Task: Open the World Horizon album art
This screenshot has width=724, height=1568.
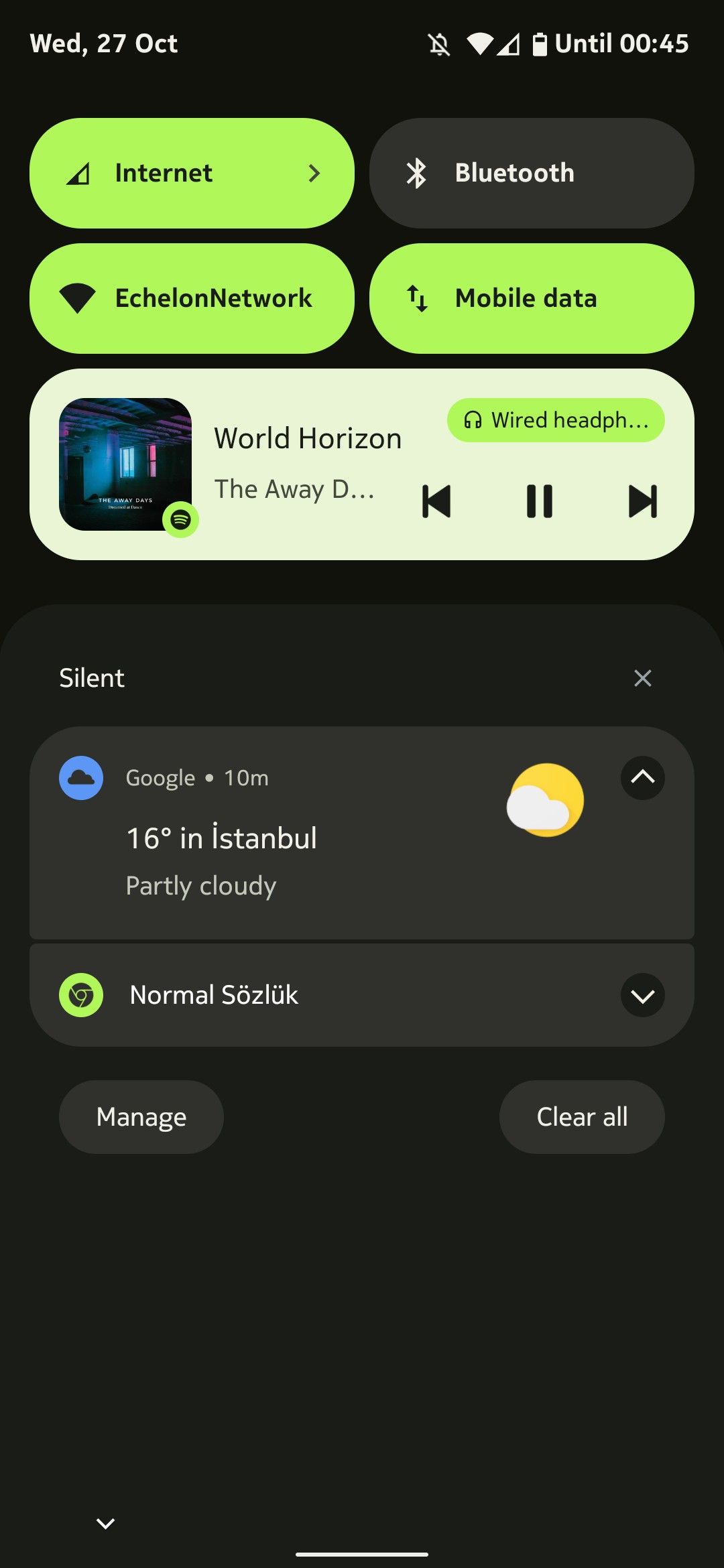Action: pyautogui.click(x=125, y=464)
